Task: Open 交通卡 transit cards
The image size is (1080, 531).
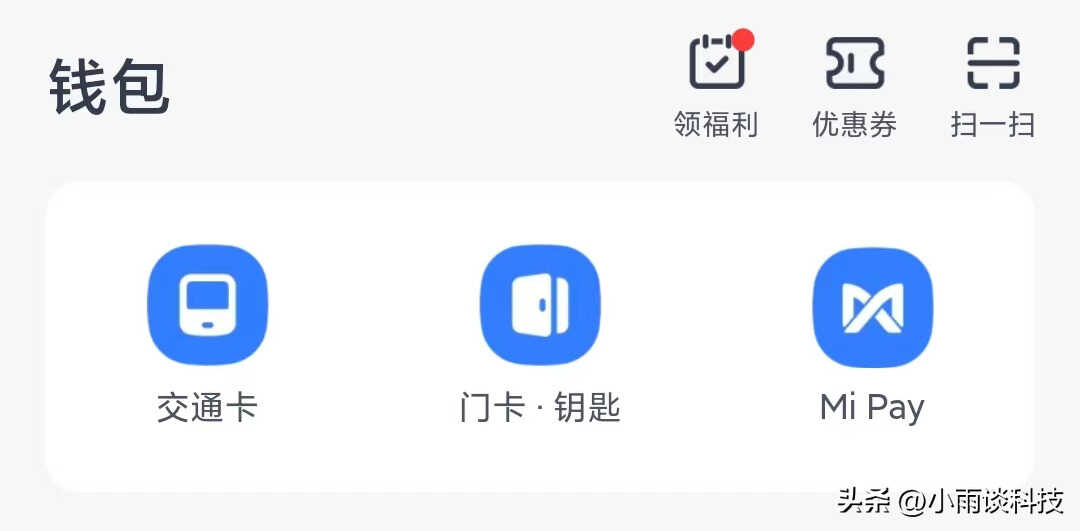Action: [207, 306]
